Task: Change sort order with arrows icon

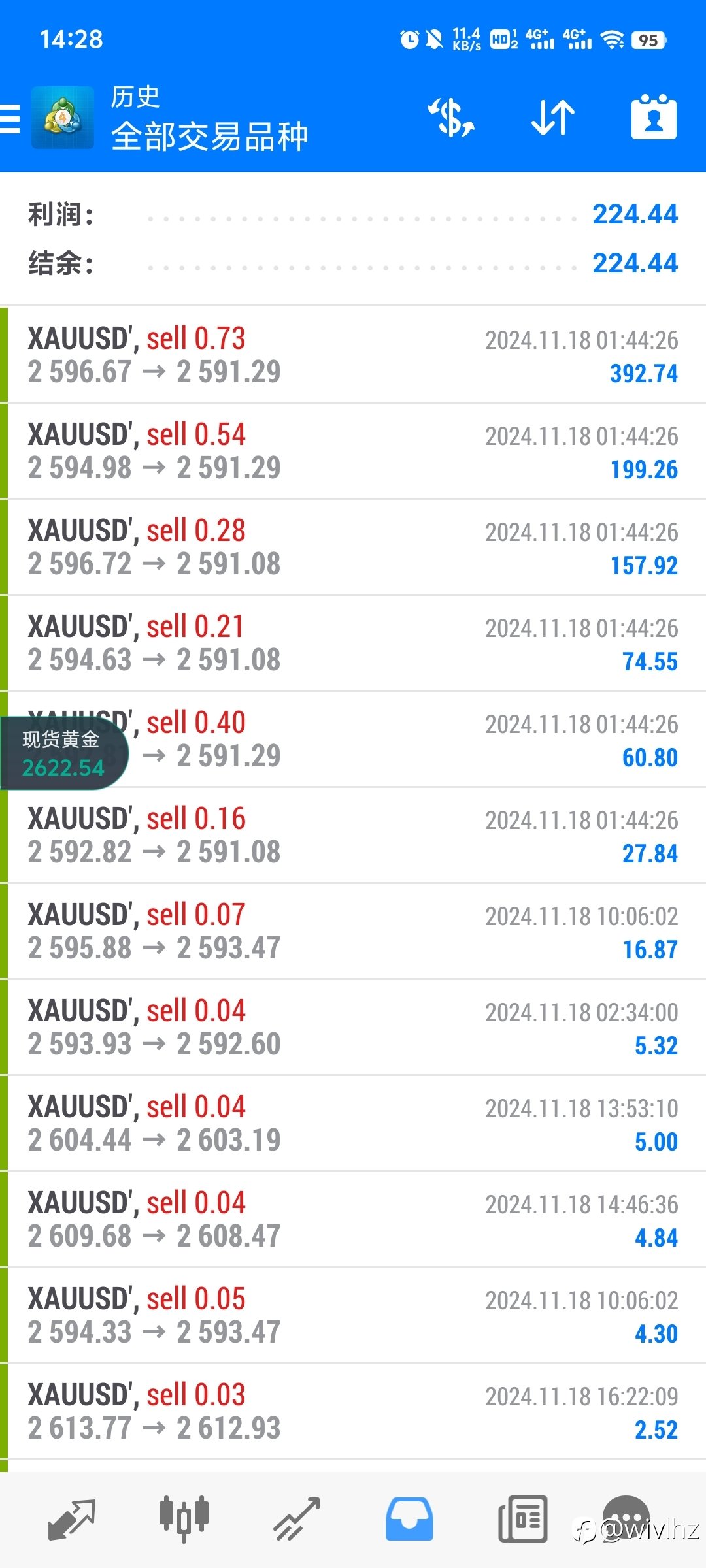Action: [x=553, y=118]
